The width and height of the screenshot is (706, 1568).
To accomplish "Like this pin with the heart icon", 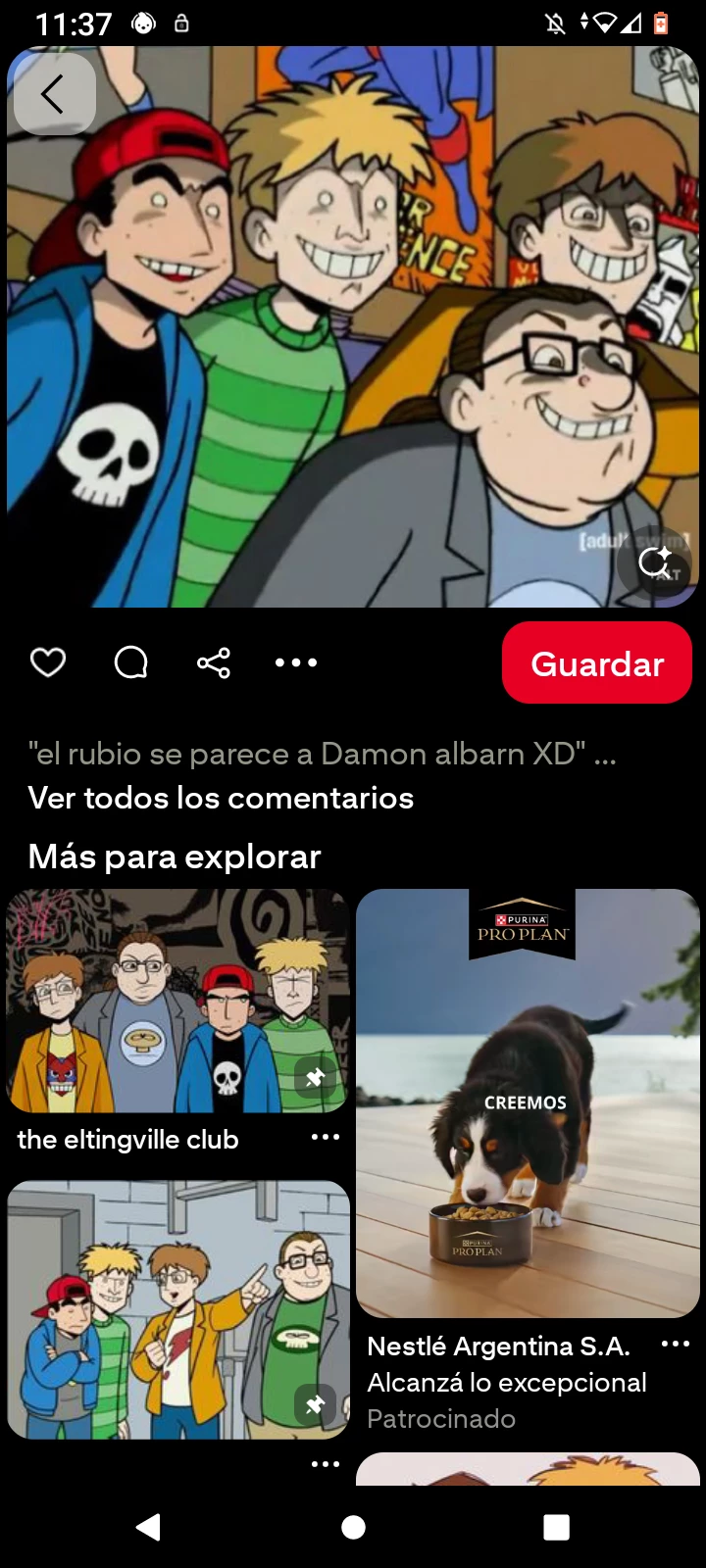I will tap(48, 663).
